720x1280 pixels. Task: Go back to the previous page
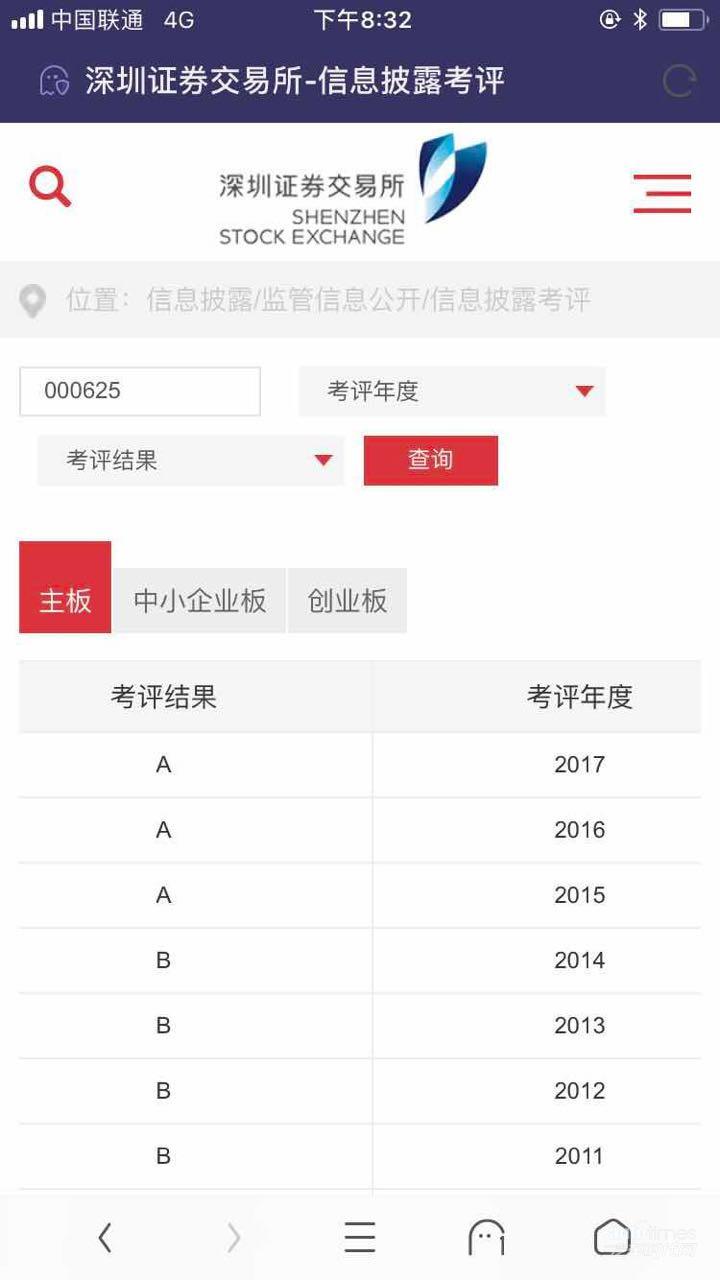[105, 1238]
